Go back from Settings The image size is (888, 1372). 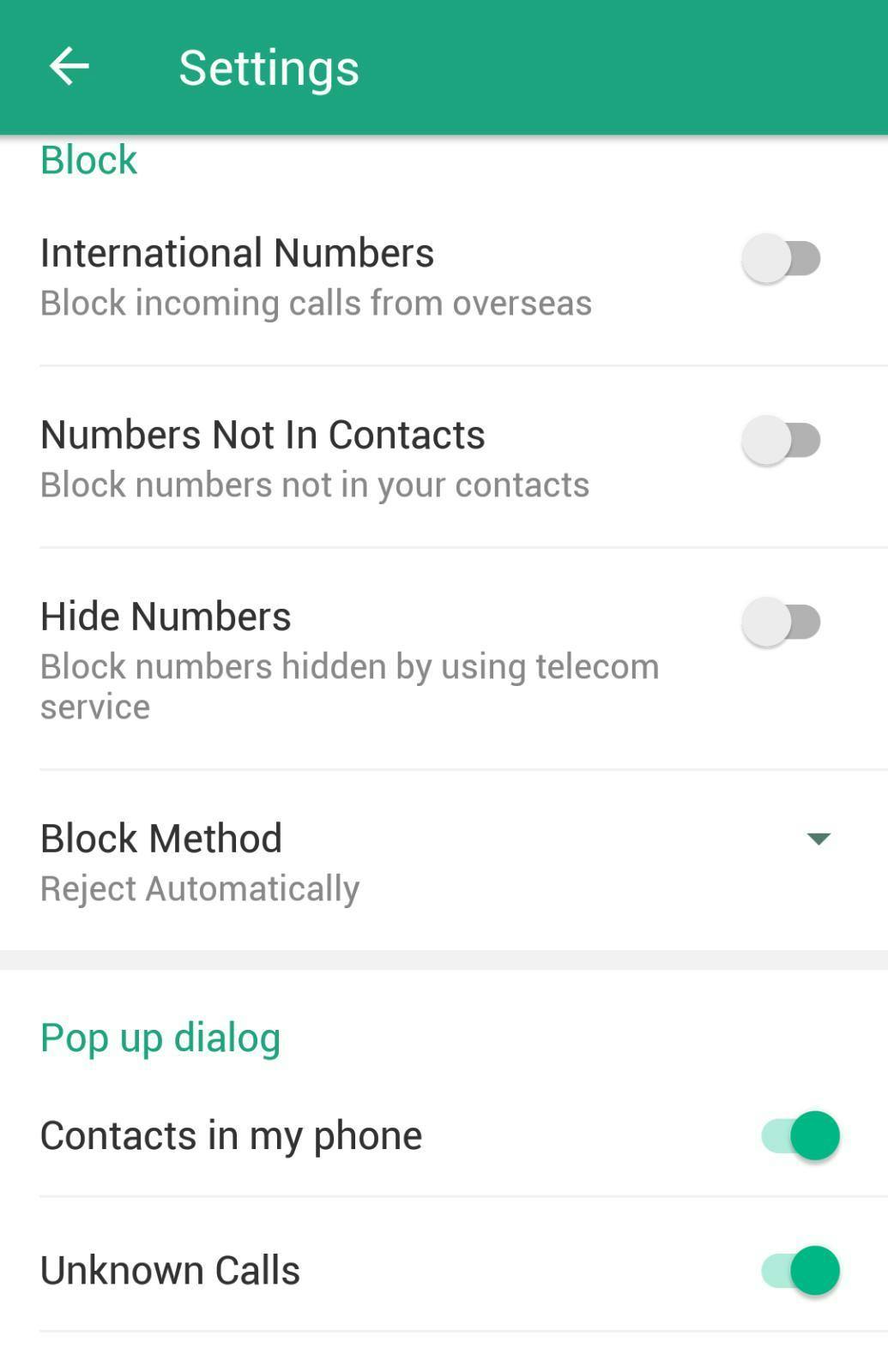point(69,67)
